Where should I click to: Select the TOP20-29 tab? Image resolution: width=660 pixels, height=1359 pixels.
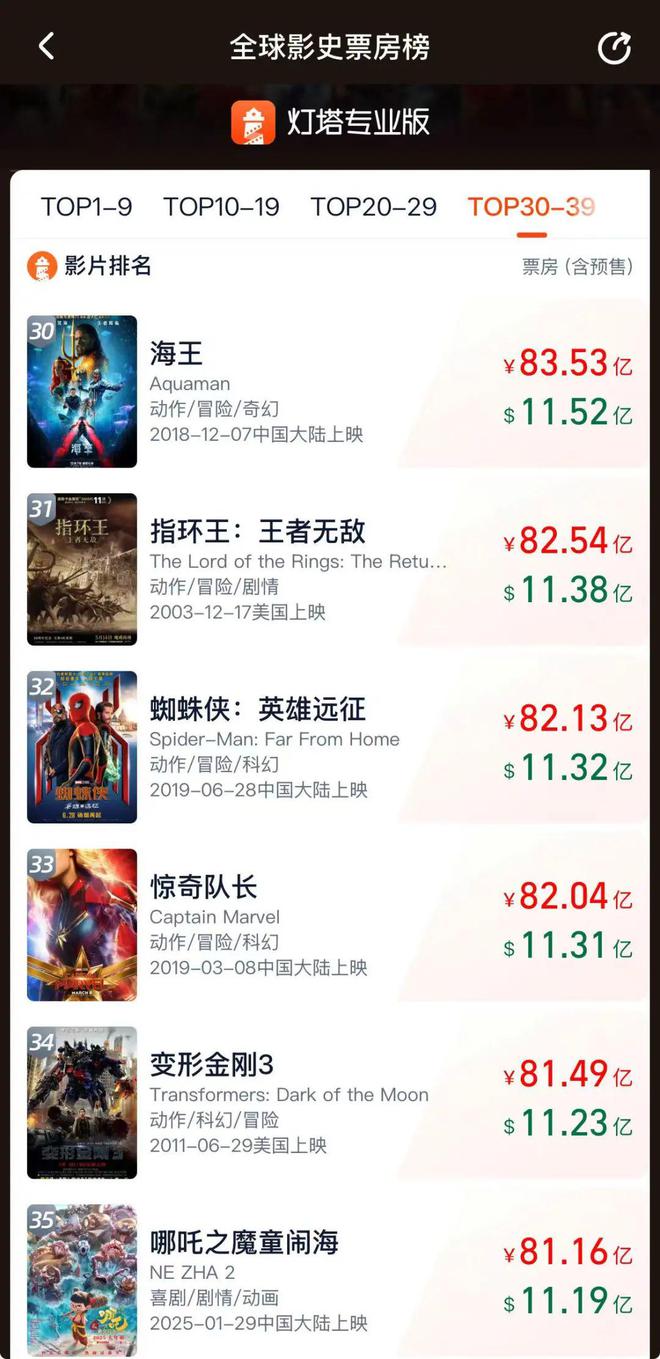coord(373,207)
